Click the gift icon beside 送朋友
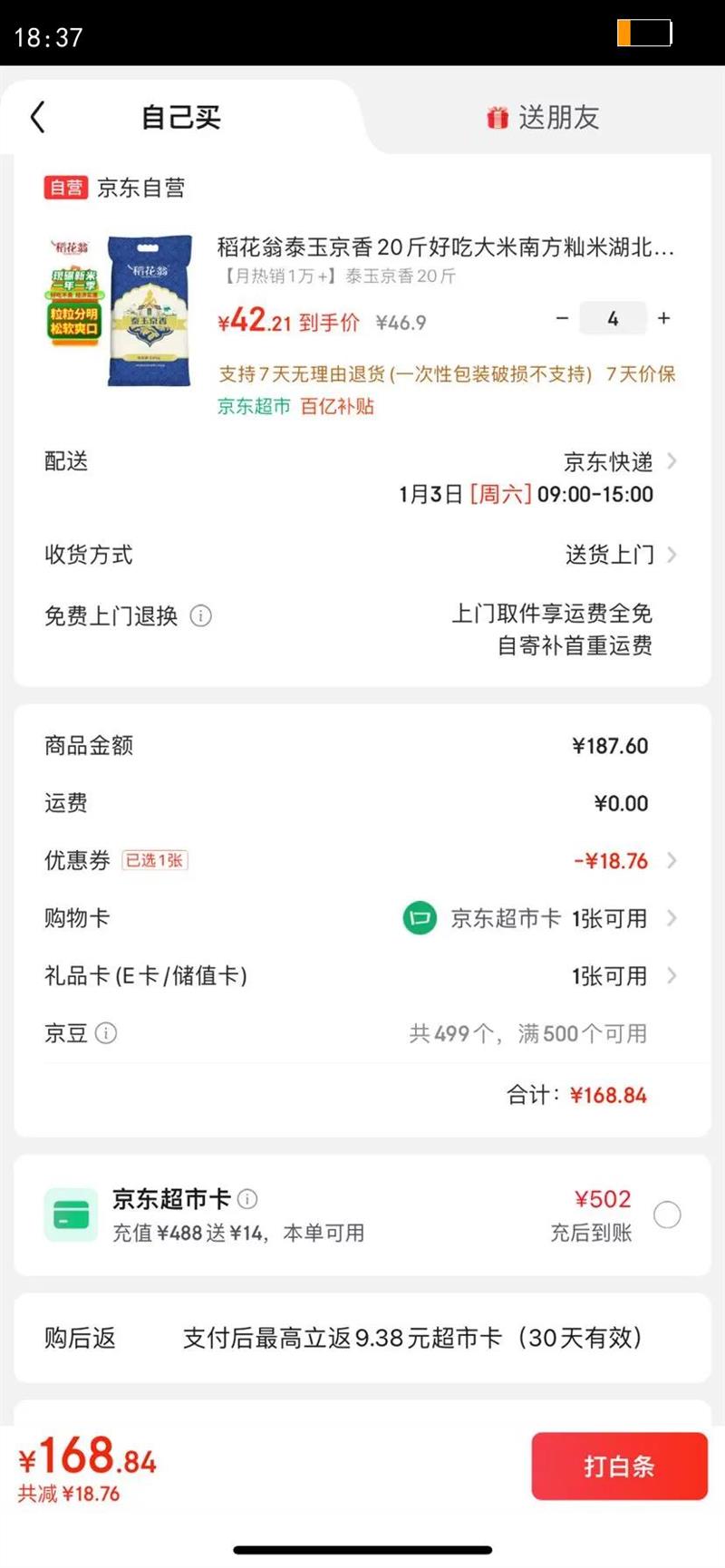Viewport: 725px width, 1568px height. [x=497, y=119]
